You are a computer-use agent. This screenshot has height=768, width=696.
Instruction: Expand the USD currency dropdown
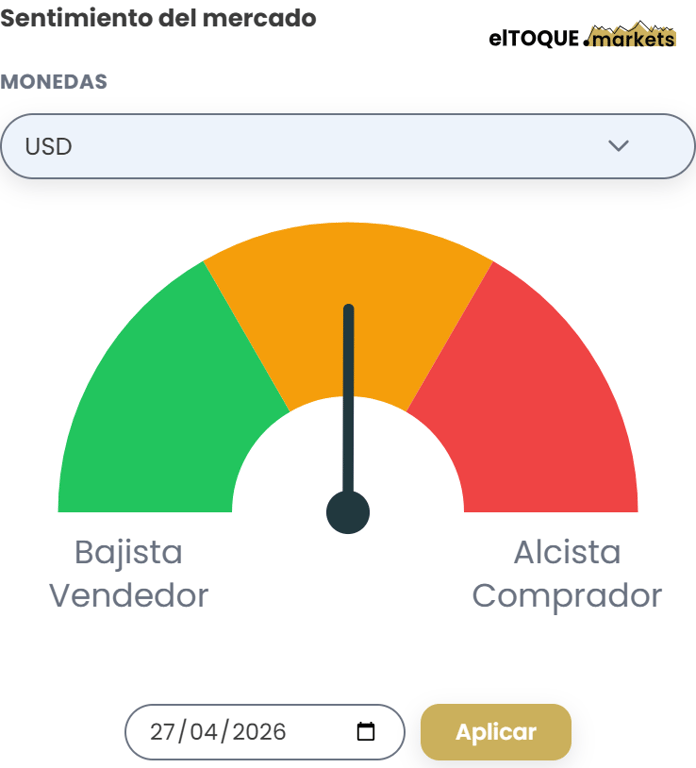[x=348, y=146]
